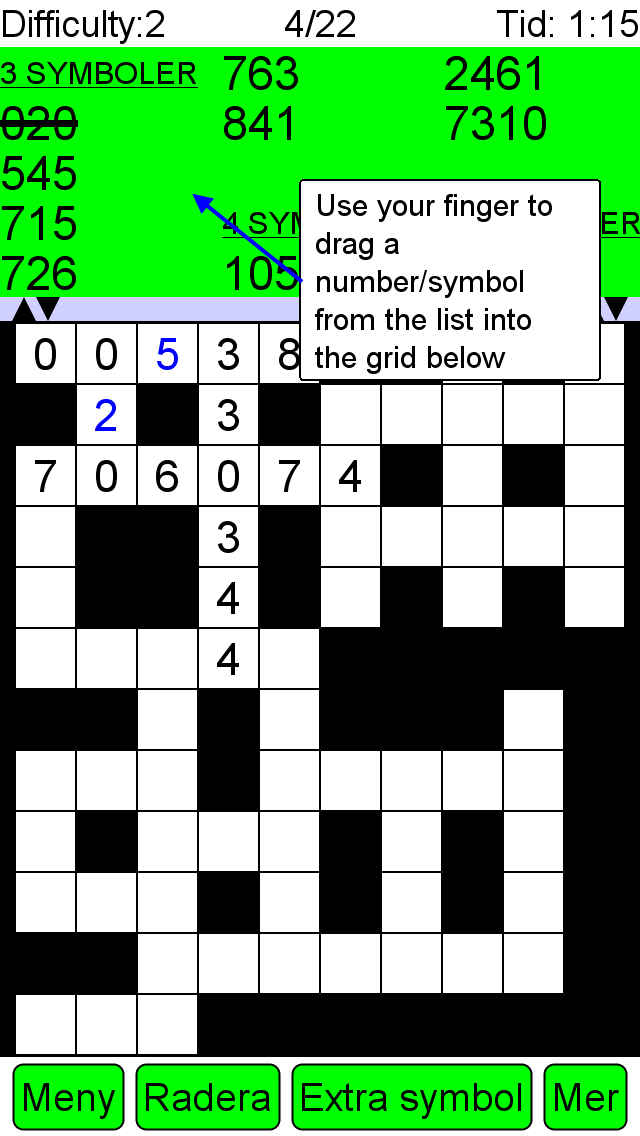
Task: Use the Extra symbol button
Action: pyautogui.click(x=412, y=1098)
